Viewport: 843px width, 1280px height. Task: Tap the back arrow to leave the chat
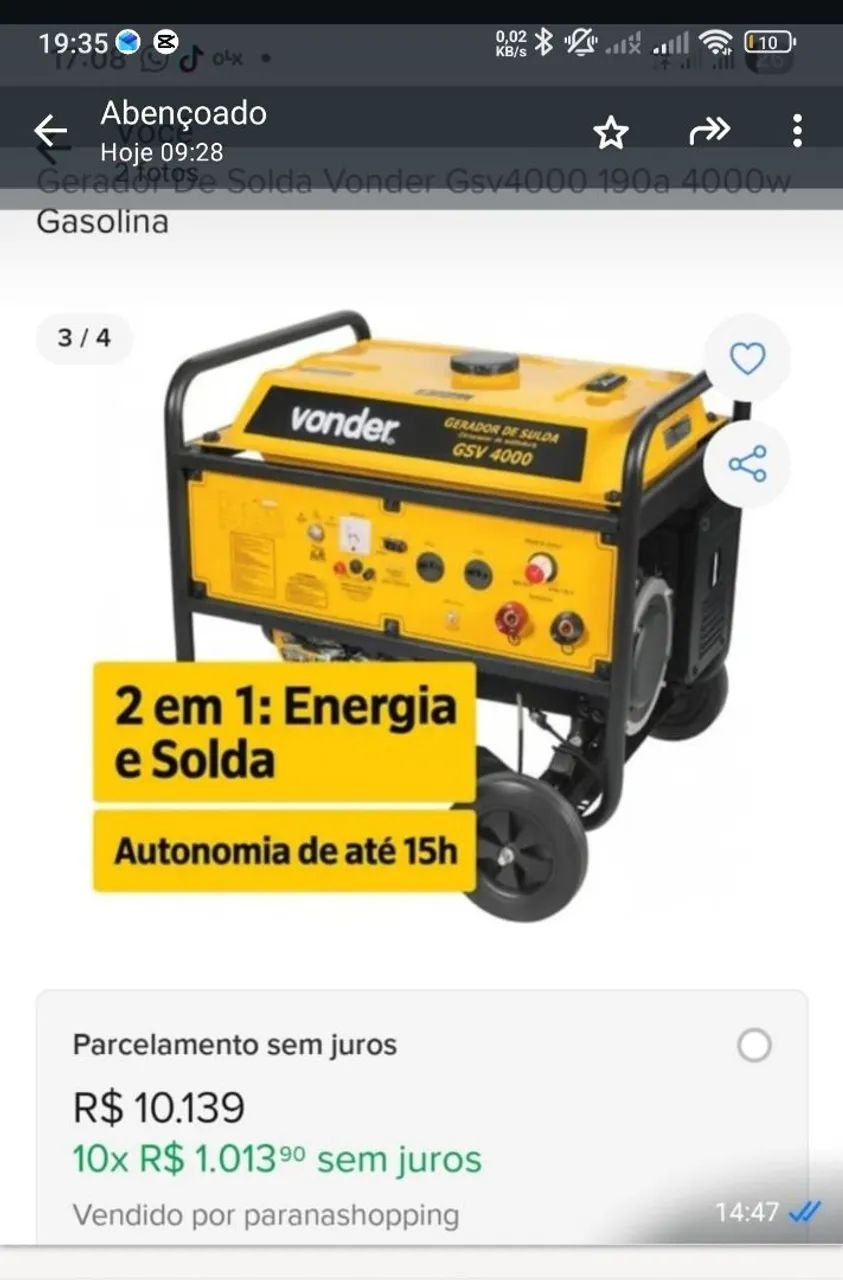coord(48,131)
